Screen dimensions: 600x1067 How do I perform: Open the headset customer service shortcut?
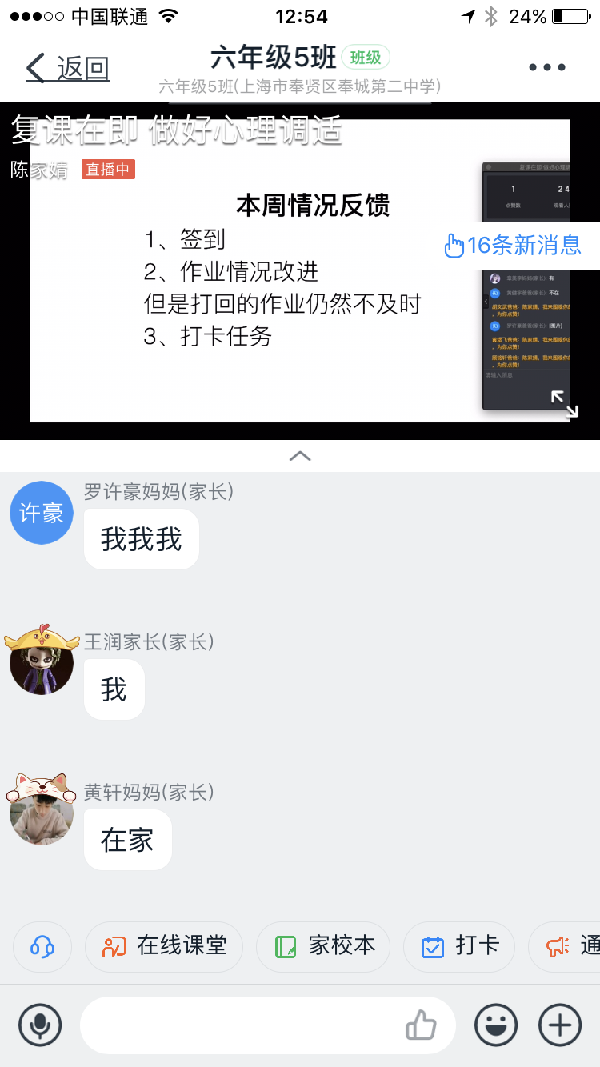[x=42, y=946]
